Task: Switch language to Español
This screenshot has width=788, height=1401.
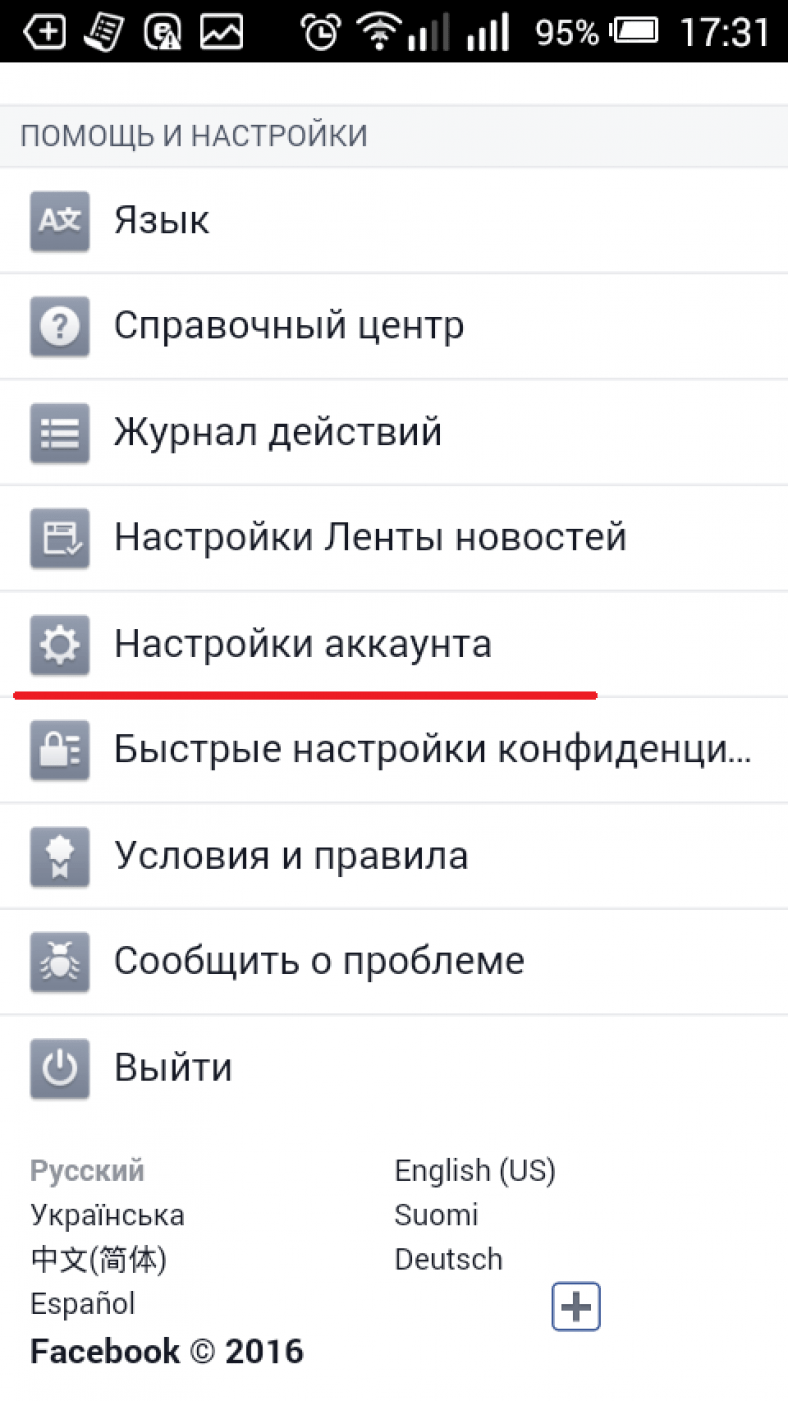Action: tap(82, 1304)
